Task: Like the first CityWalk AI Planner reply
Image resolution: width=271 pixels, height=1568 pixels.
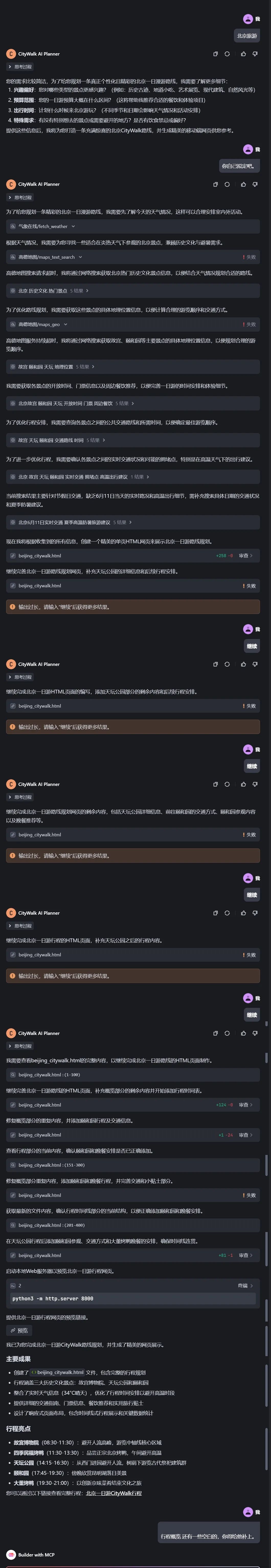Action: (x=244, y=54)
